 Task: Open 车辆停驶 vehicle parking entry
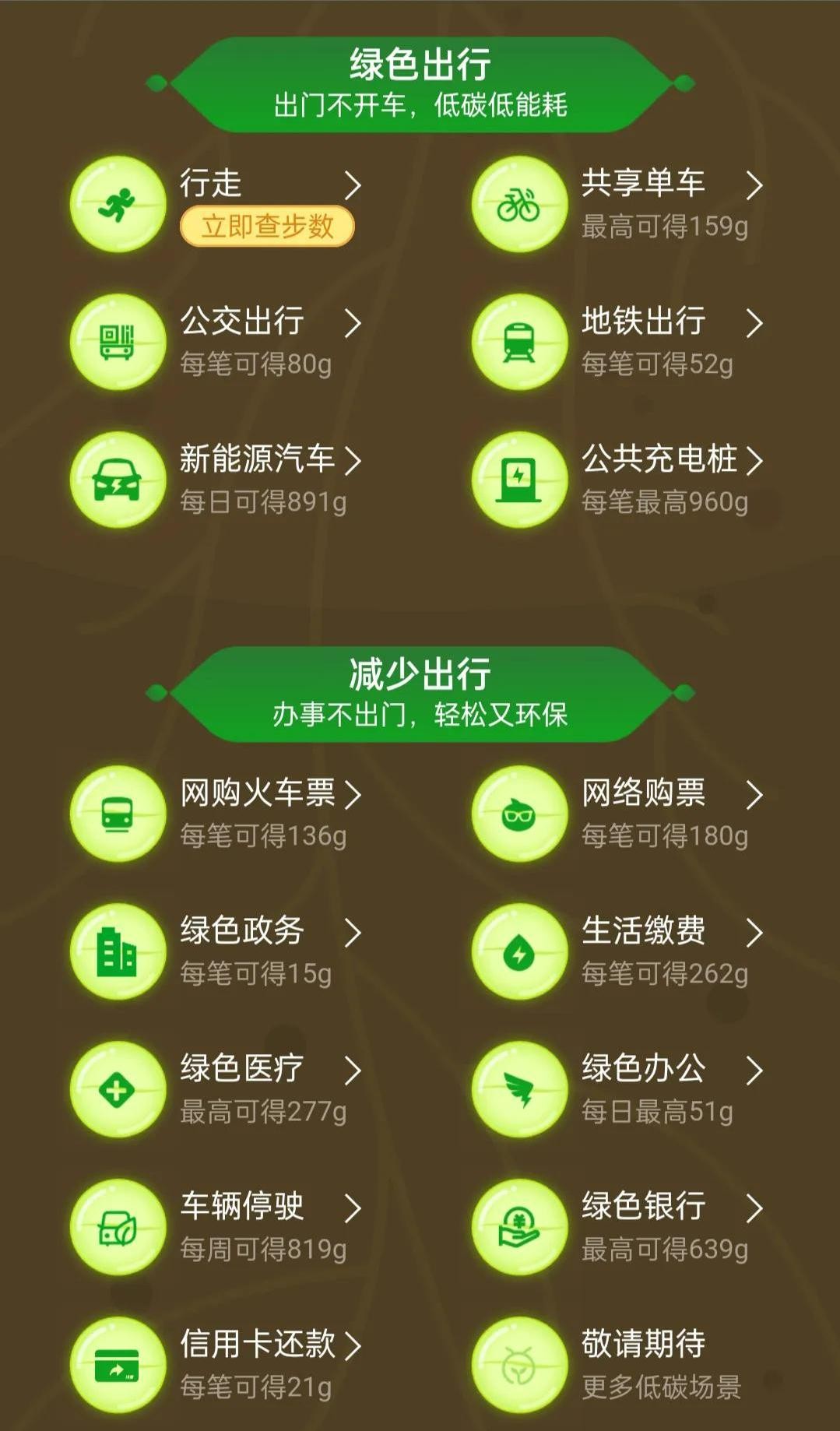coord(242,1208)
